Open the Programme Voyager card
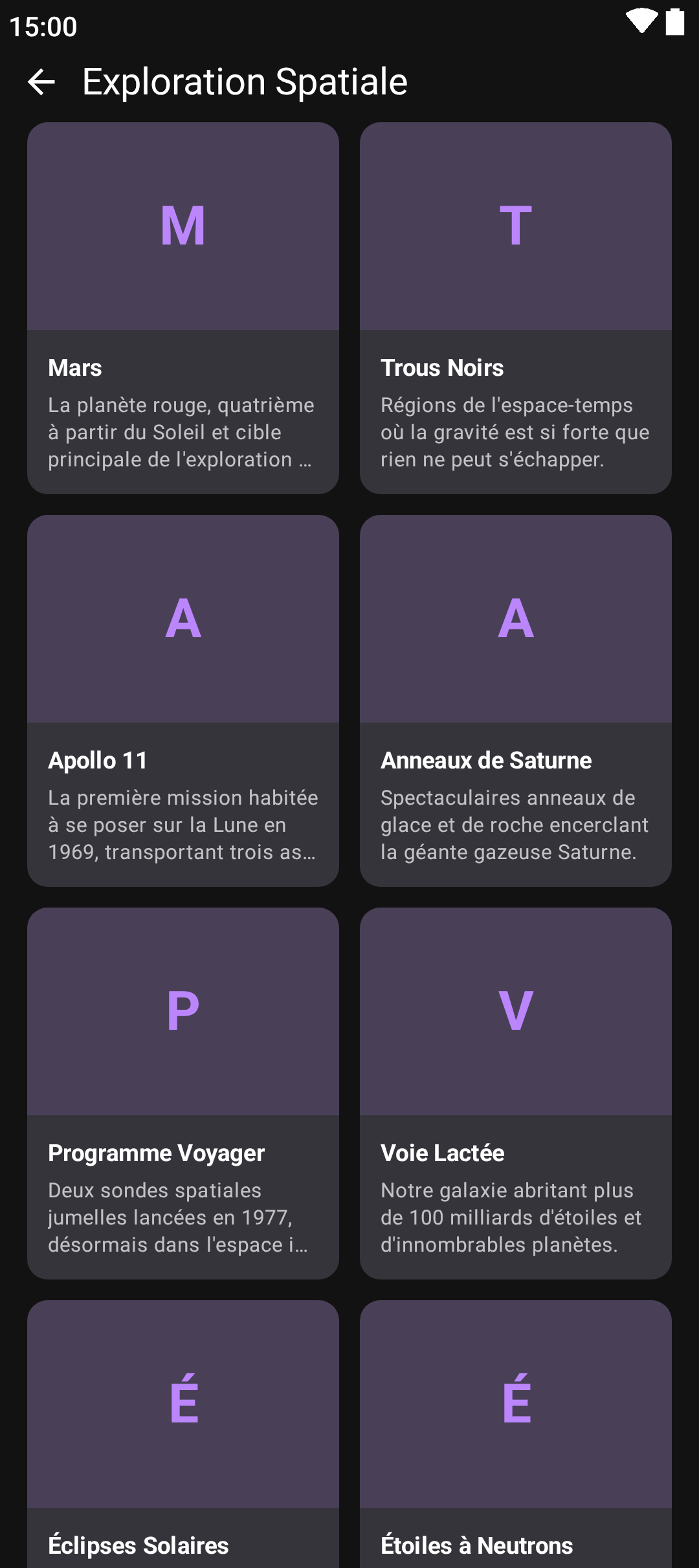This screenshot has height=1568, width=699. [x=183, y=1093]
